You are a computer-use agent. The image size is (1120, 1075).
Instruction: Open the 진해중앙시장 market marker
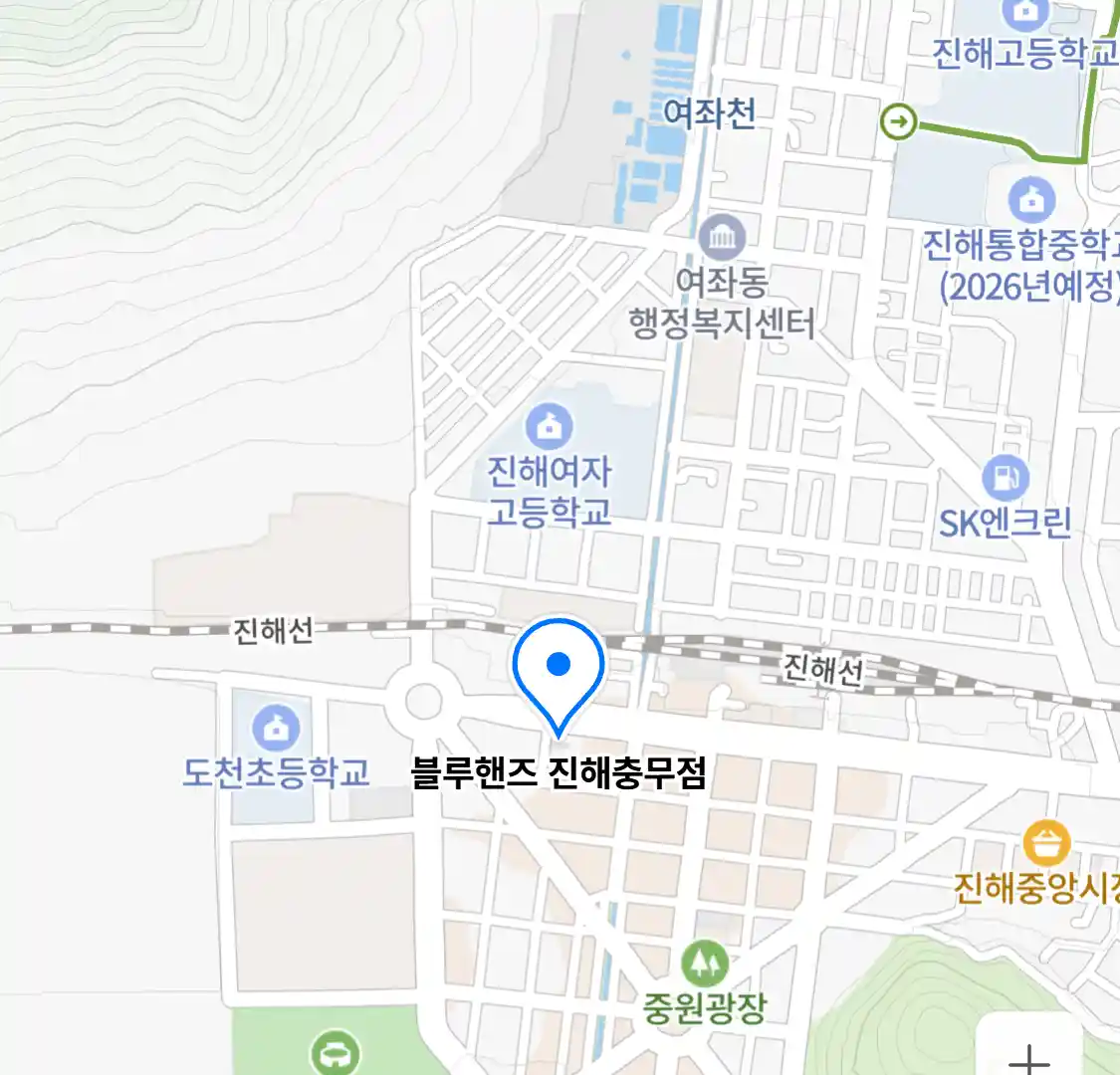[1045, 845]
